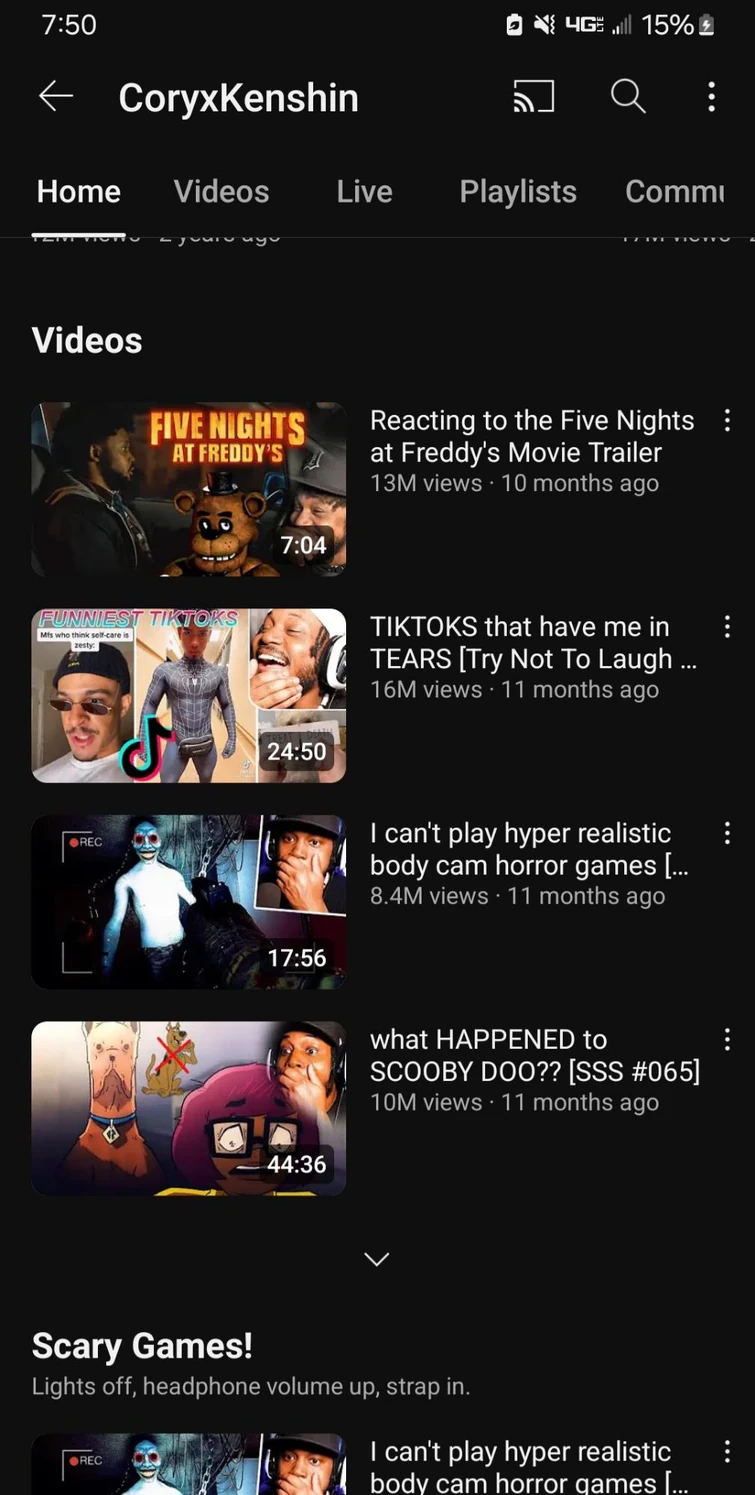The height and width of the screenshot is (1495, 755).
Task: Open options for the SCOOBY DOO video
Action: point(727,1040)
